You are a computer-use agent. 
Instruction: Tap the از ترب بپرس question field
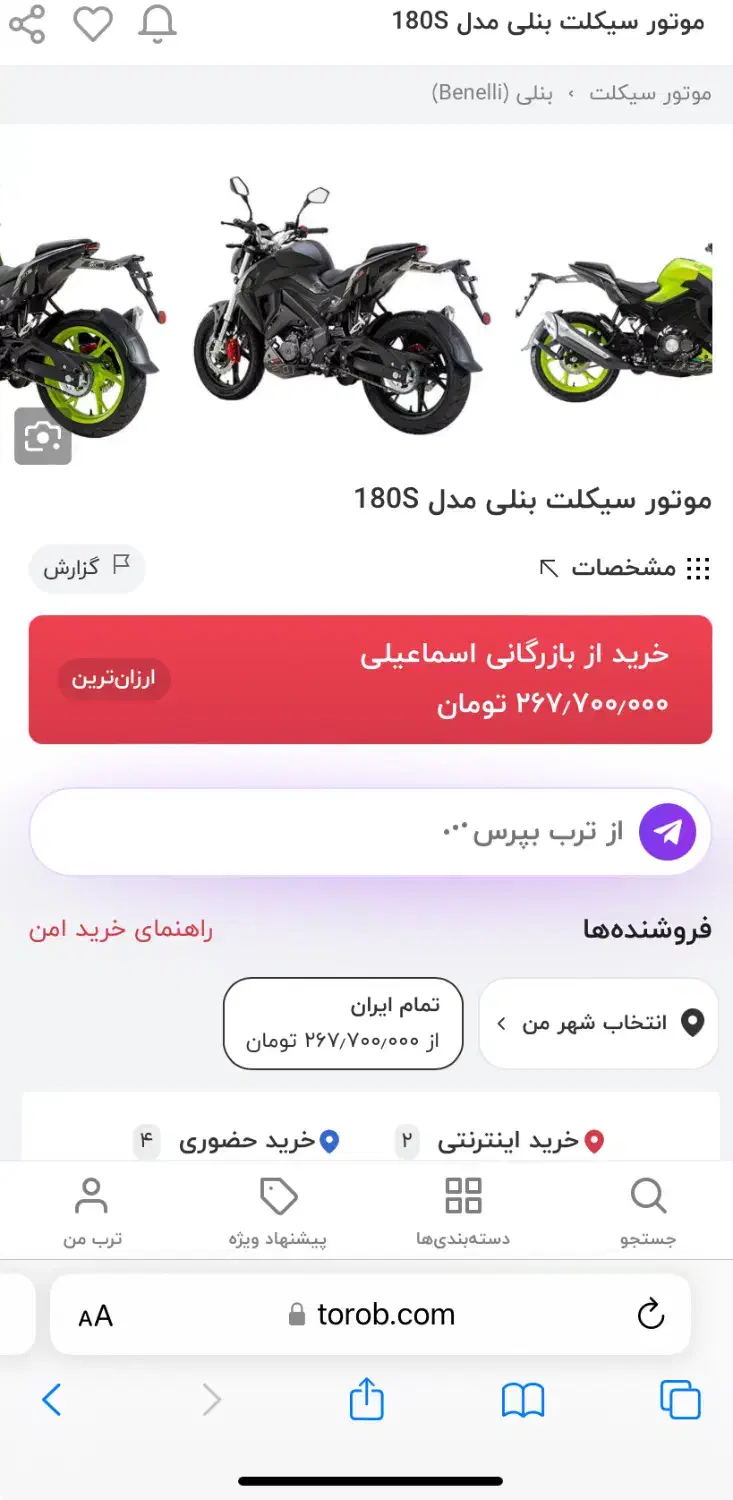[400, 831]
